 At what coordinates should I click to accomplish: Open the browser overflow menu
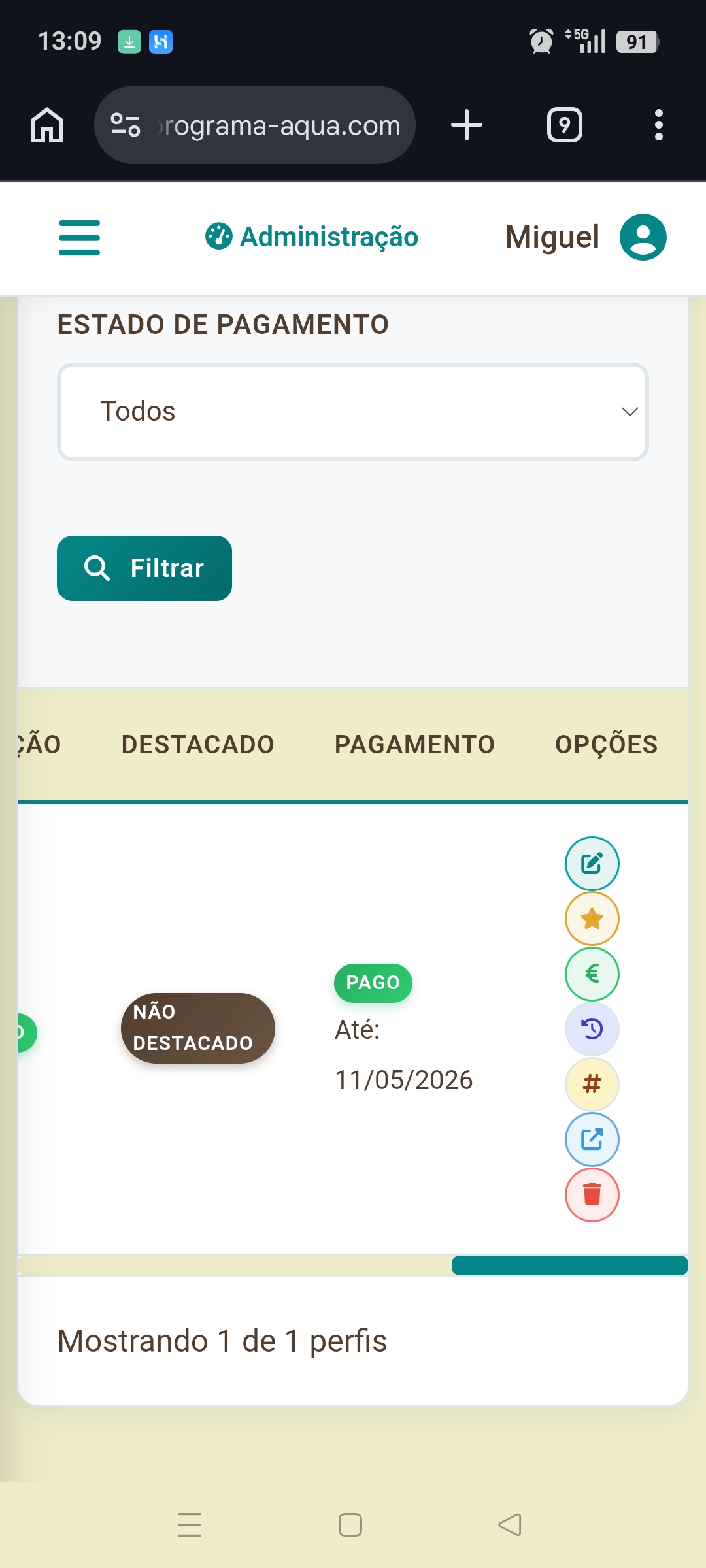pos(658,125)
